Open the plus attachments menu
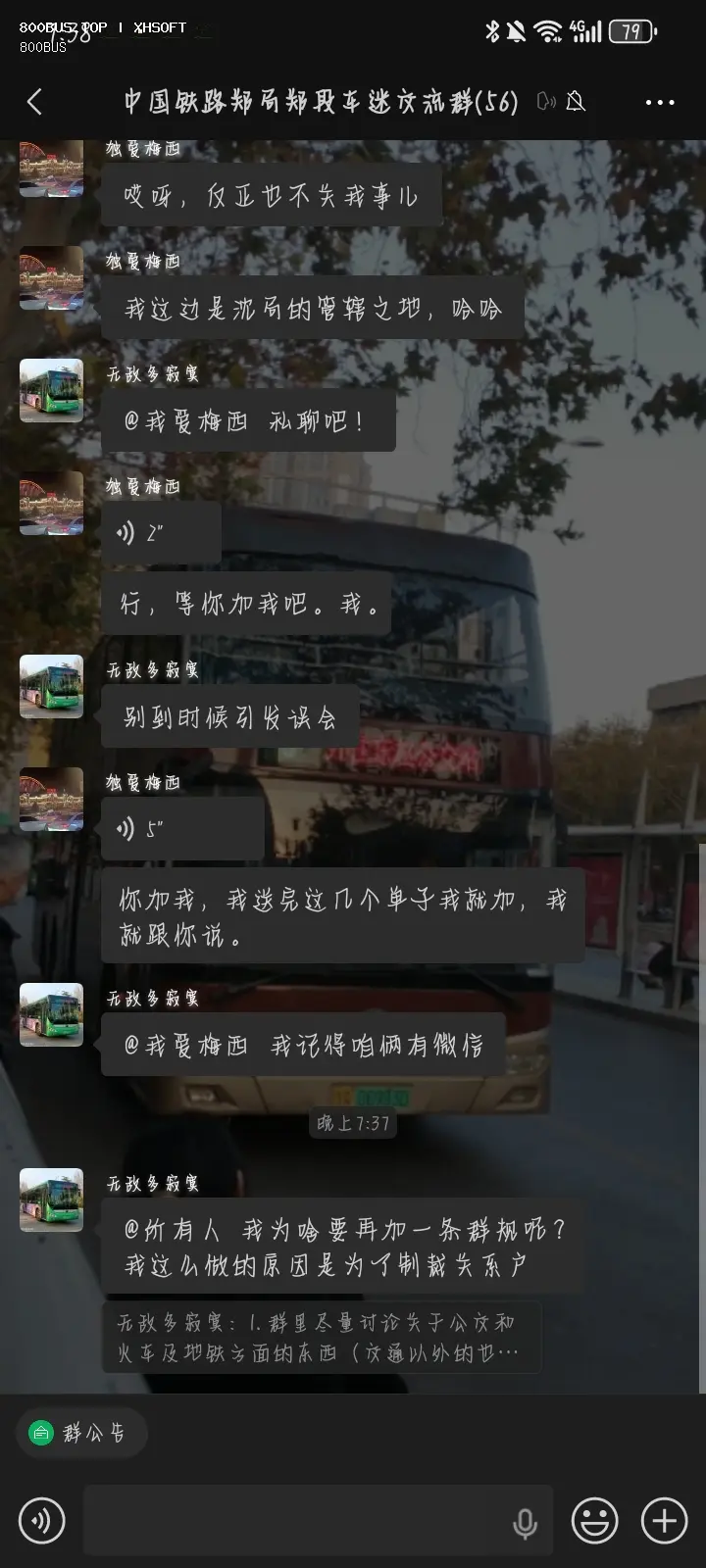Viewport: 706px width, 1568px height. pos(664,1521)
